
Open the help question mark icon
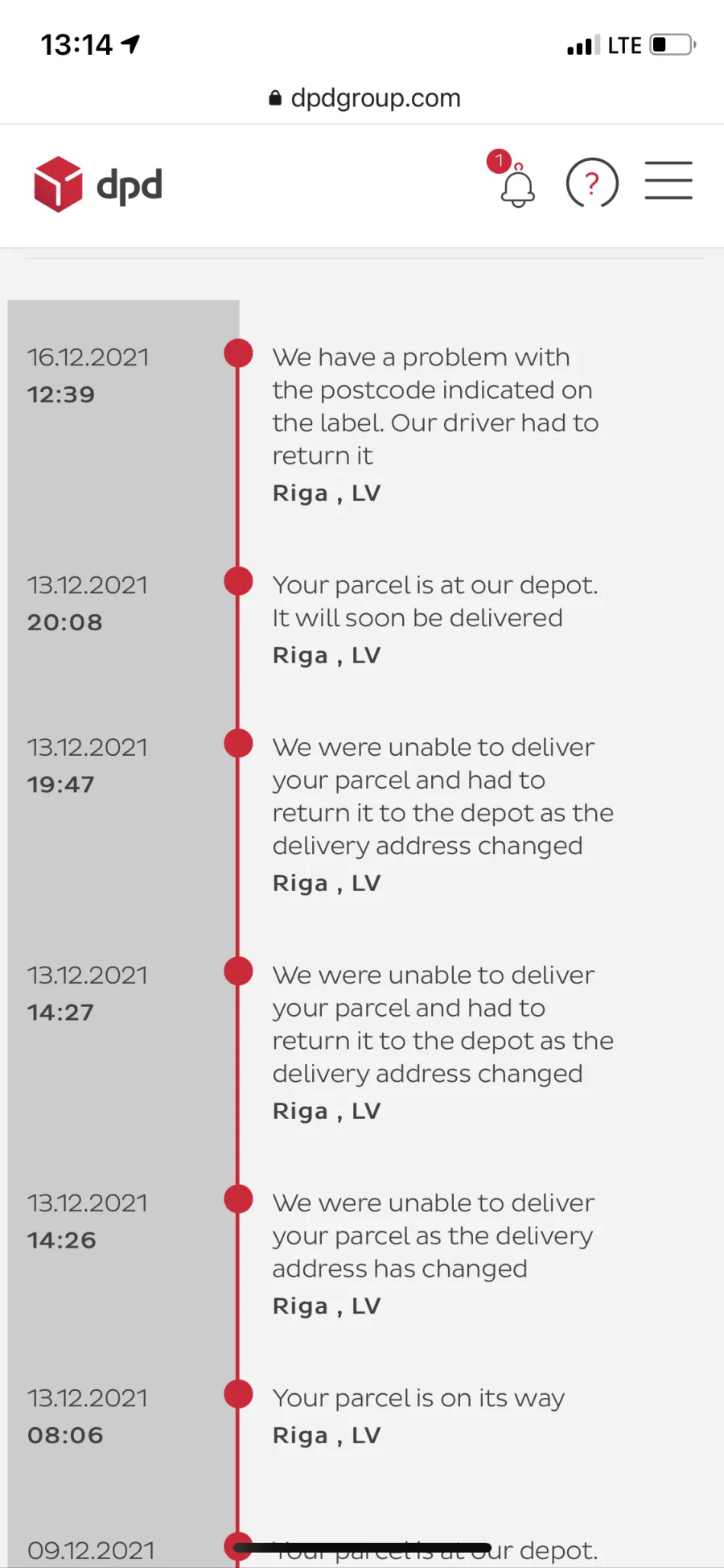pos(592,183)
